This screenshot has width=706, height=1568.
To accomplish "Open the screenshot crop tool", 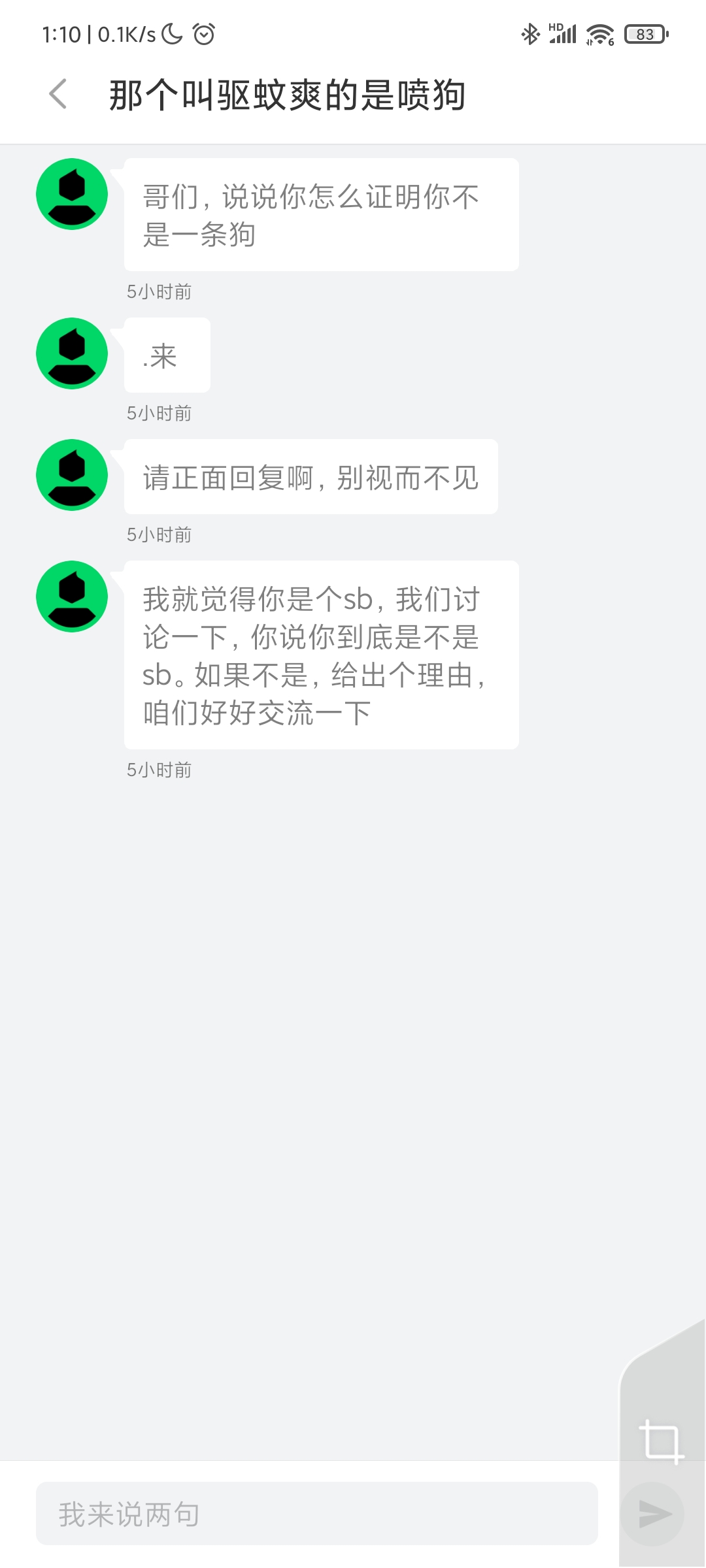I will point(662,1441).
